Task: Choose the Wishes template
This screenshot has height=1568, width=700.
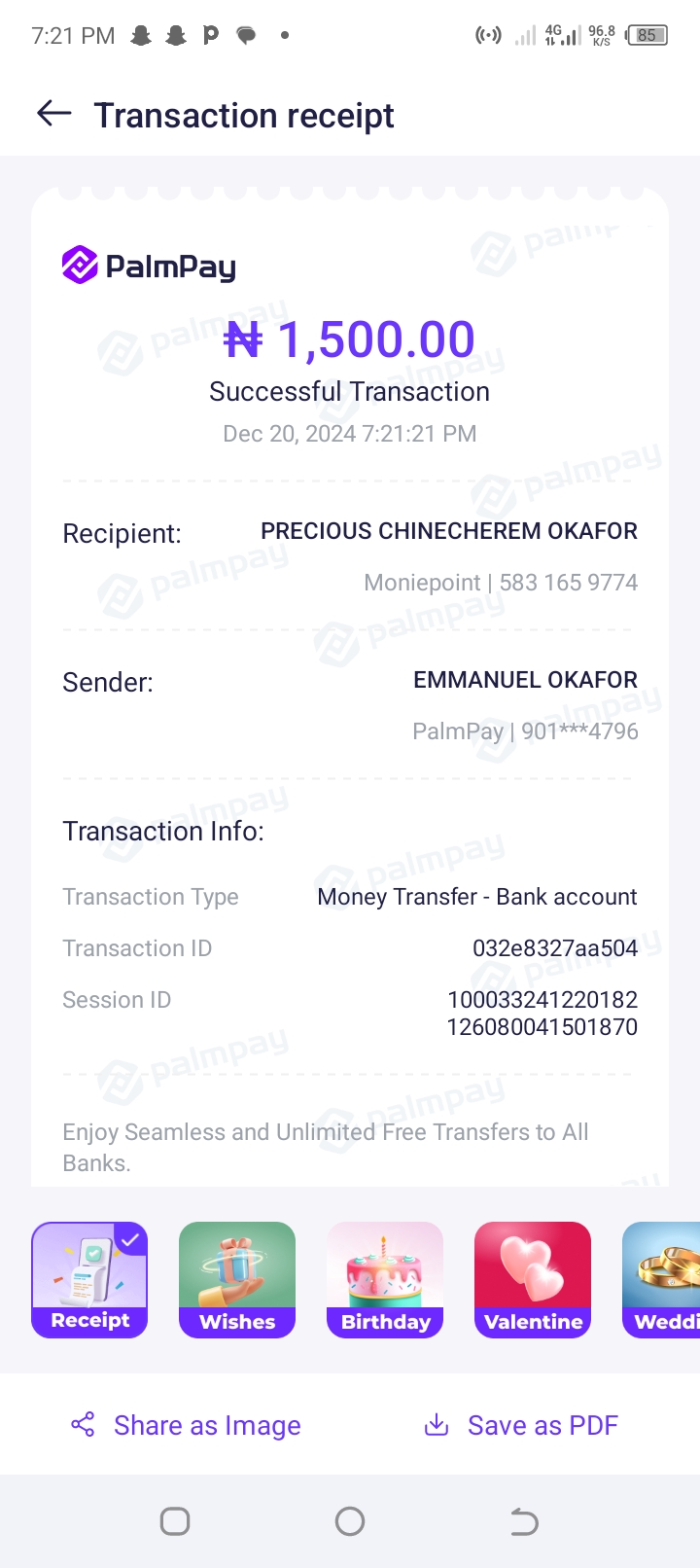Action: point(237,1279)
